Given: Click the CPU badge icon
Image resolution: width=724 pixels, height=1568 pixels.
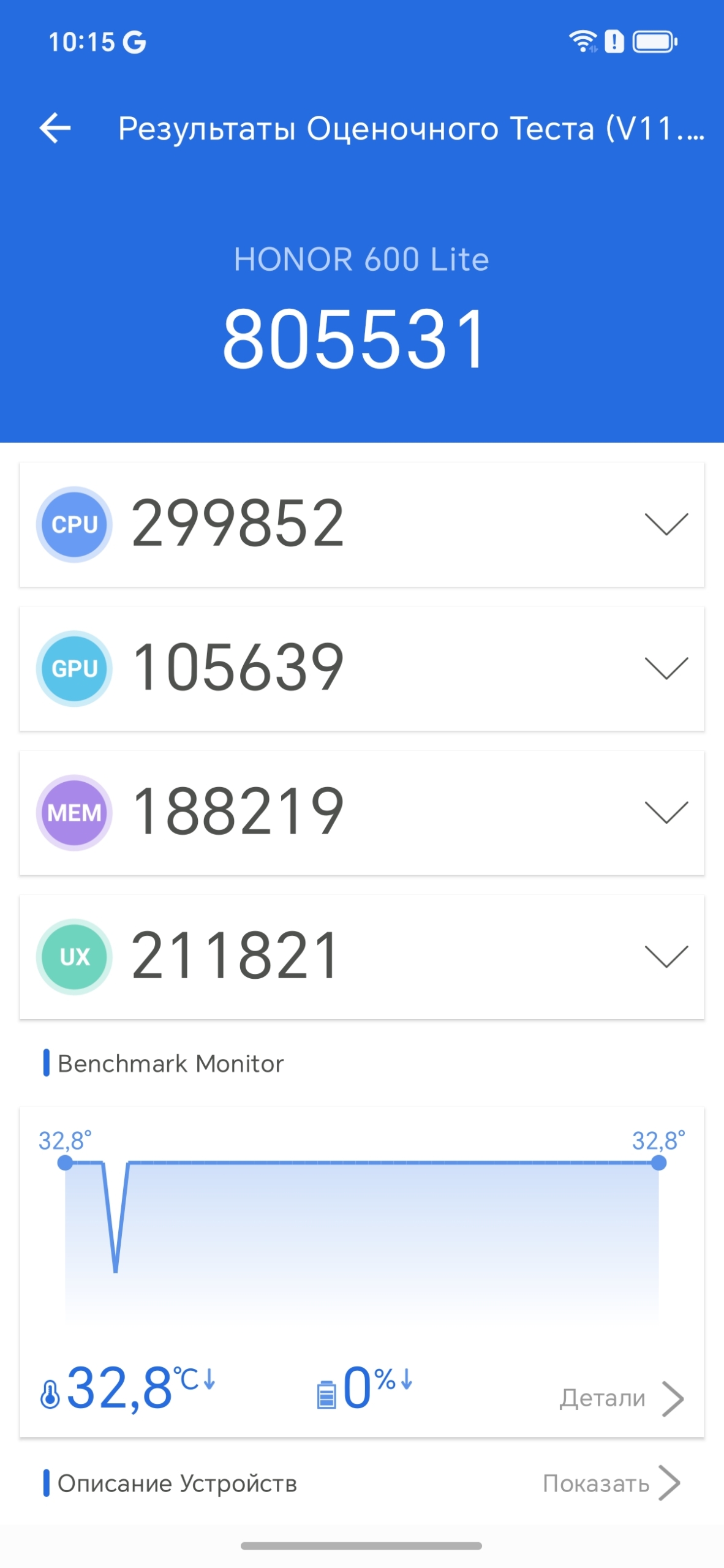Looking at the screenshot, I should (74, 522).
